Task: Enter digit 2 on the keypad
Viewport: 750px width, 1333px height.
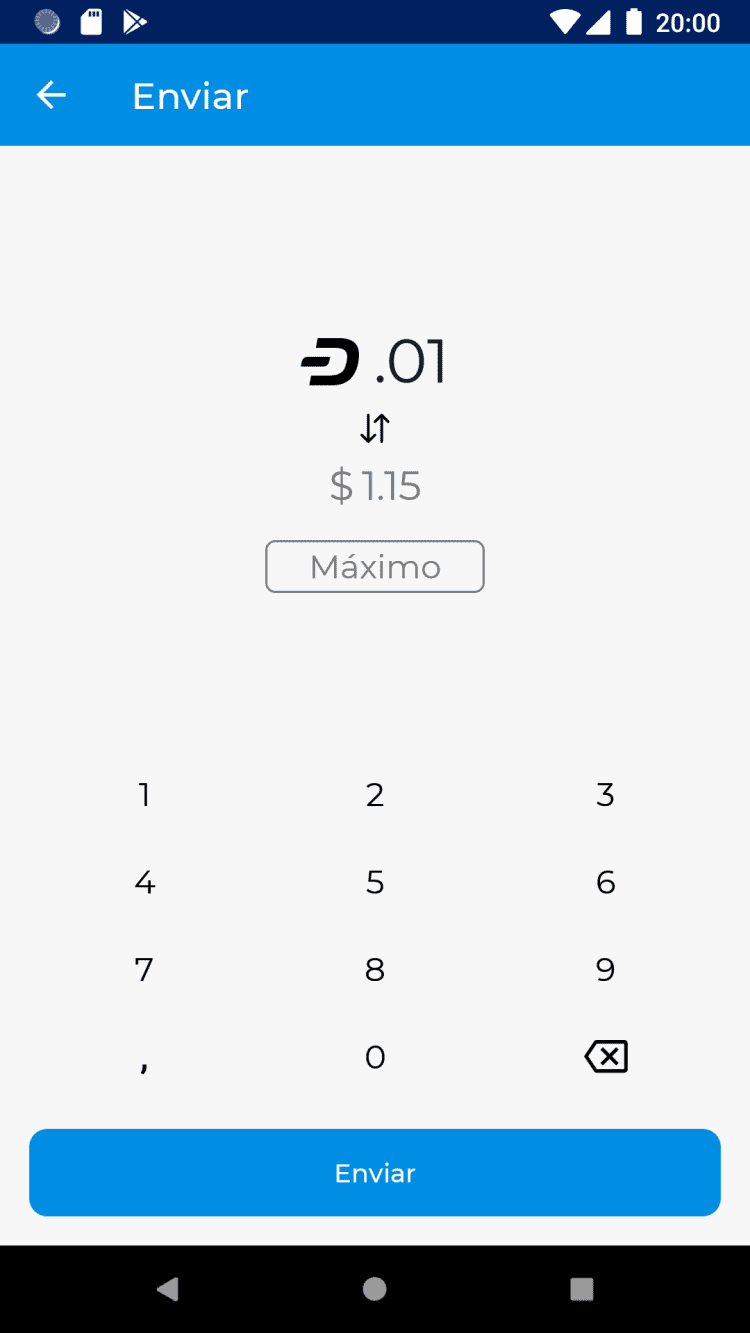Action: [x=375, y=795]
